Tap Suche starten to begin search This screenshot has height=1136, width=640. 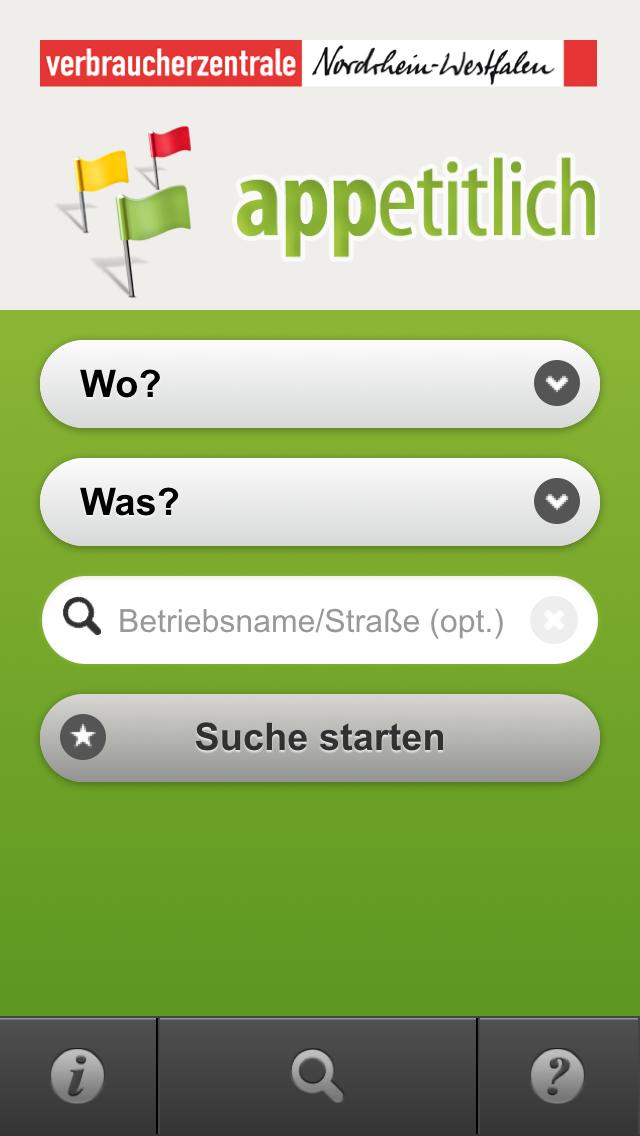point(320,738)
